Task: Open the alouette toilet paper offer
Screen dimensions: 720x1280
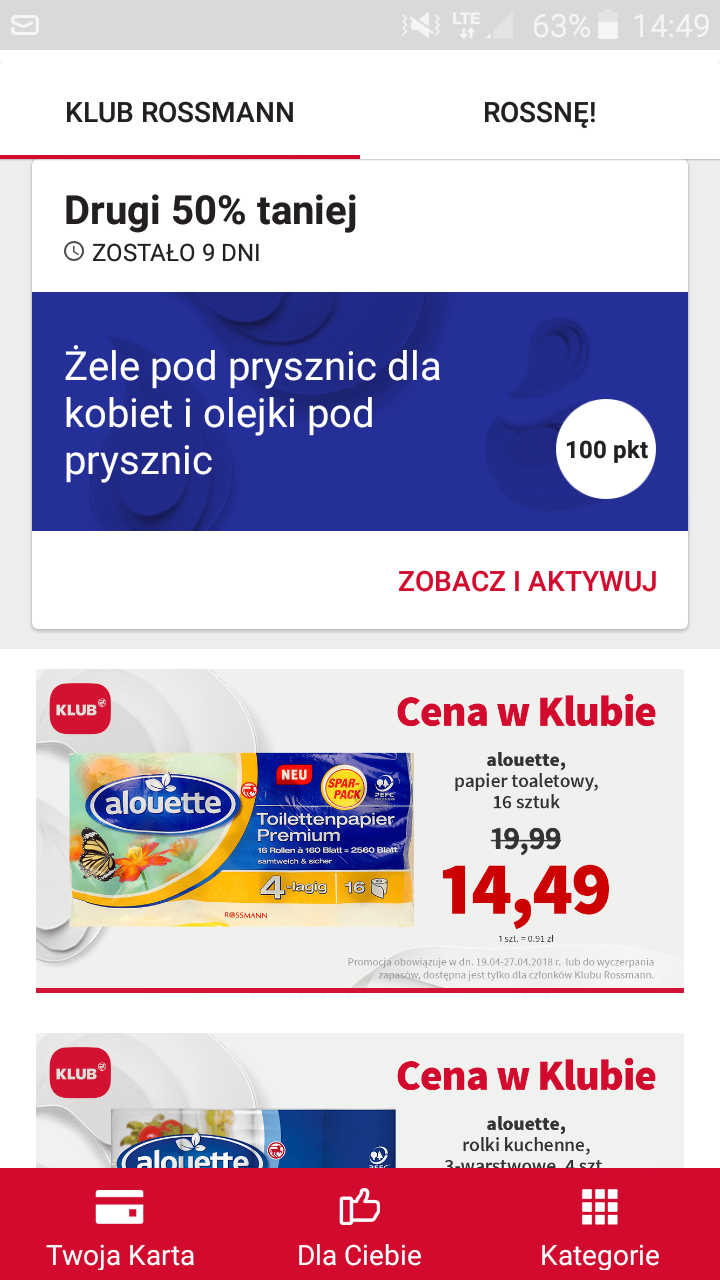Action: 360,828
